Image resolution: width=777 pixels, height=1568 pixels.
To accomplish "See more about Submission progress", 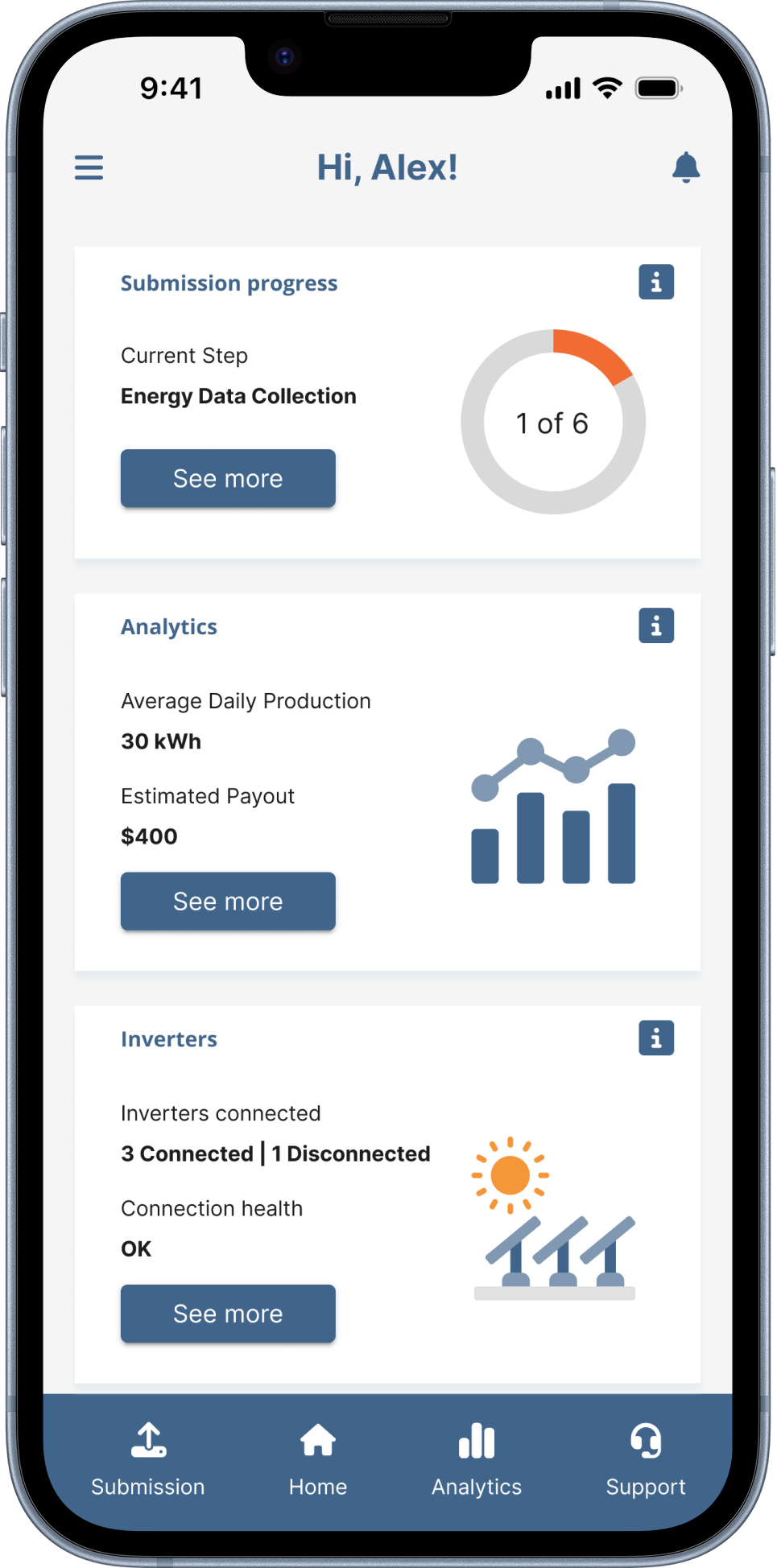I will coord(228,478).
